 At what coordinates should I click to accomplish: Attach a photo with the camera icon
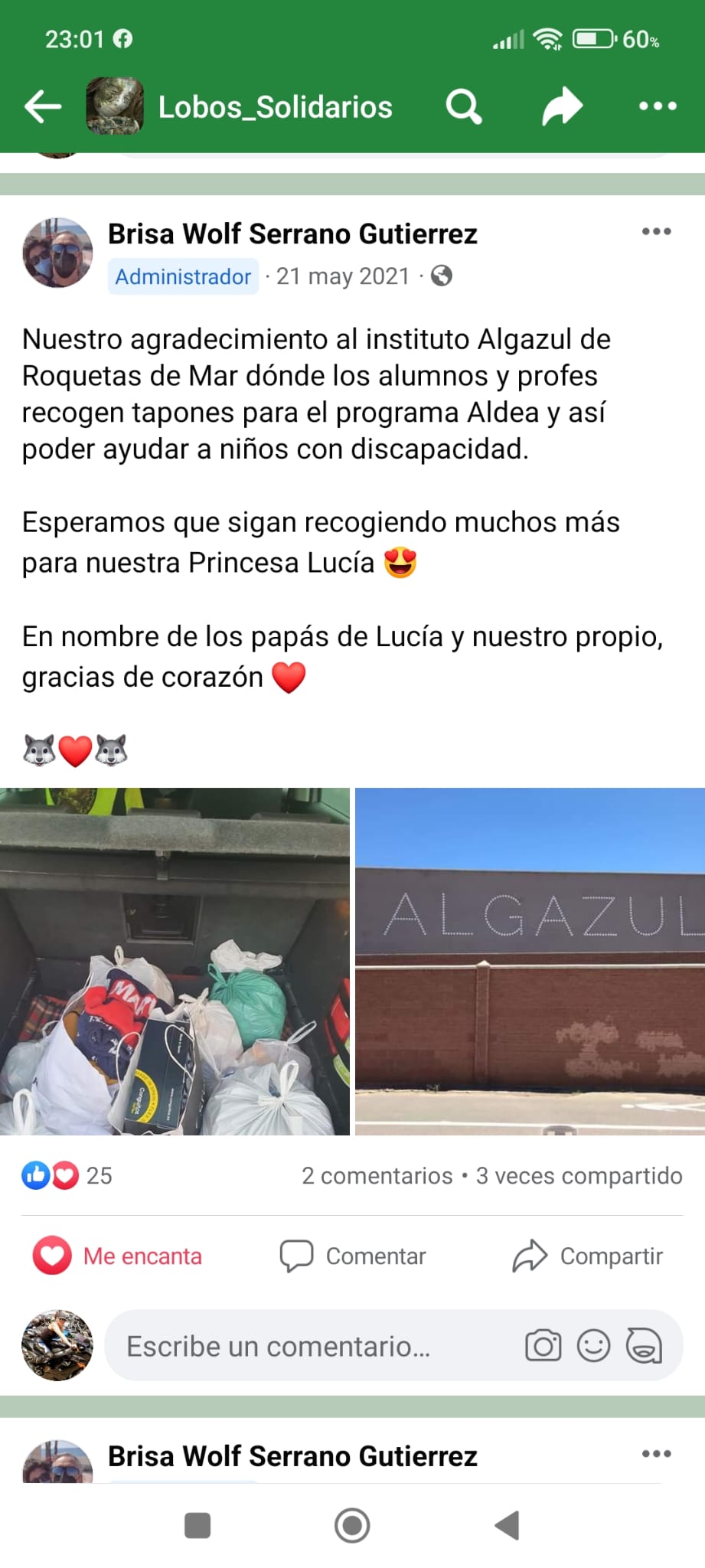point(543,1346)
